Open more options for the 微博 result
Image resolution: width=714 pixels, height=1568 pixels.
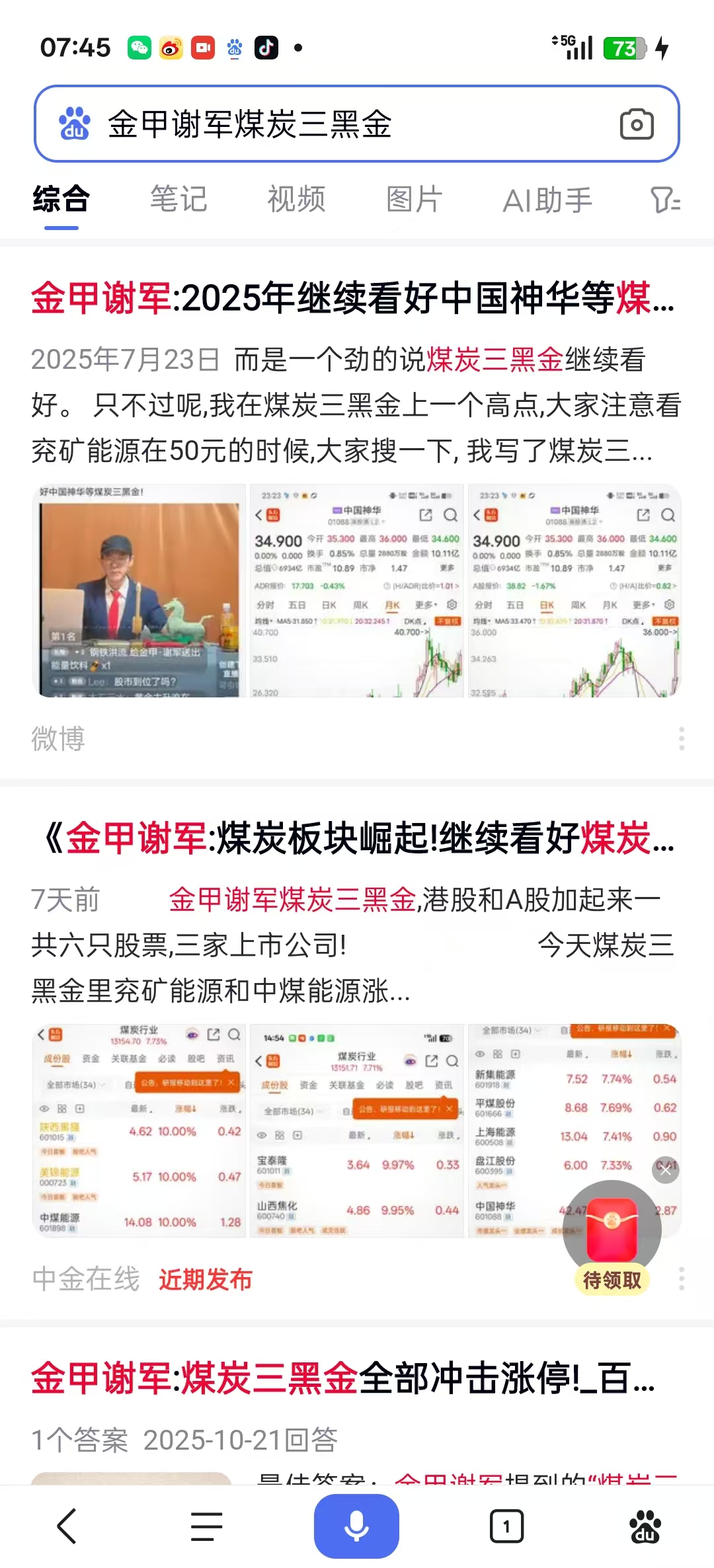681,738
